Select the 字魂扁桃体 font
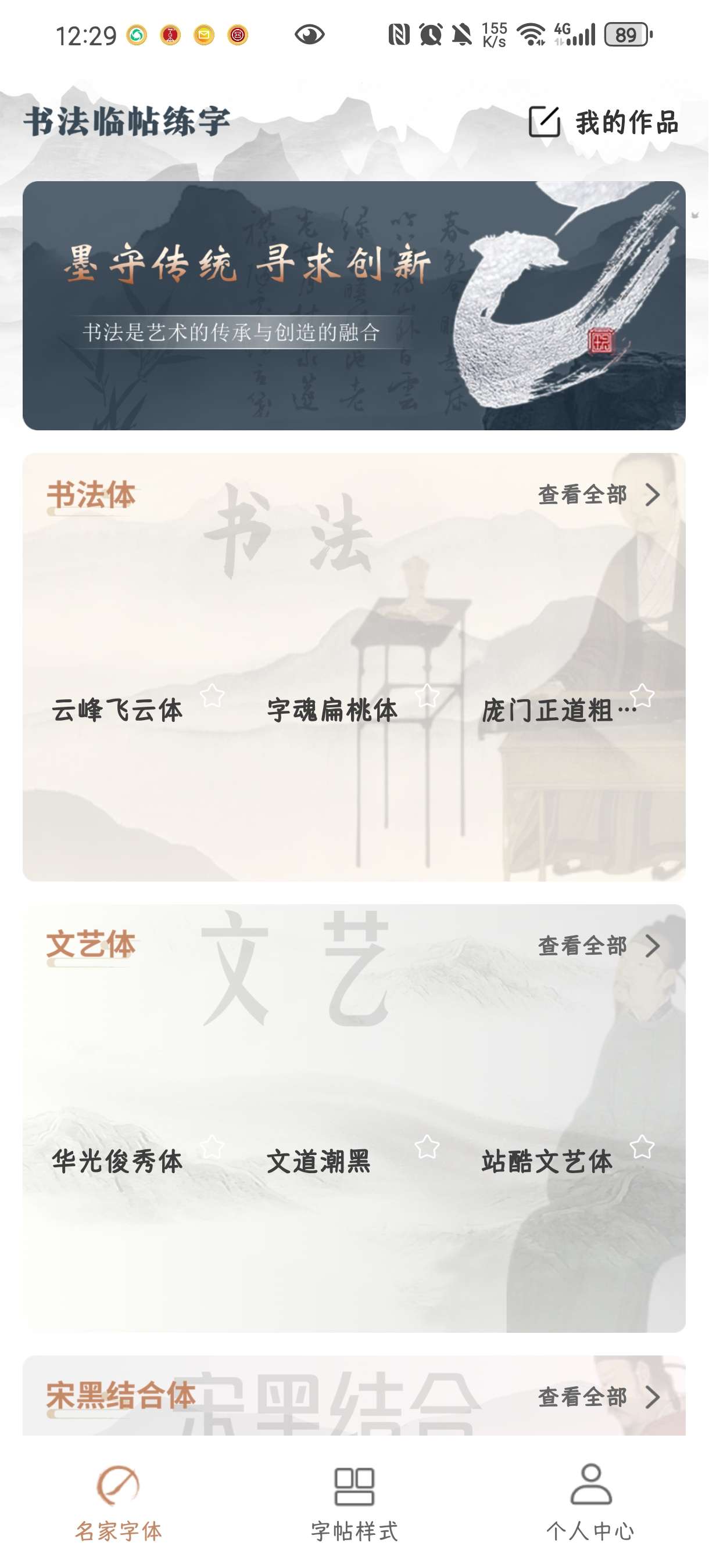The height and width of the screenshot is (1568, 709). 332,710
